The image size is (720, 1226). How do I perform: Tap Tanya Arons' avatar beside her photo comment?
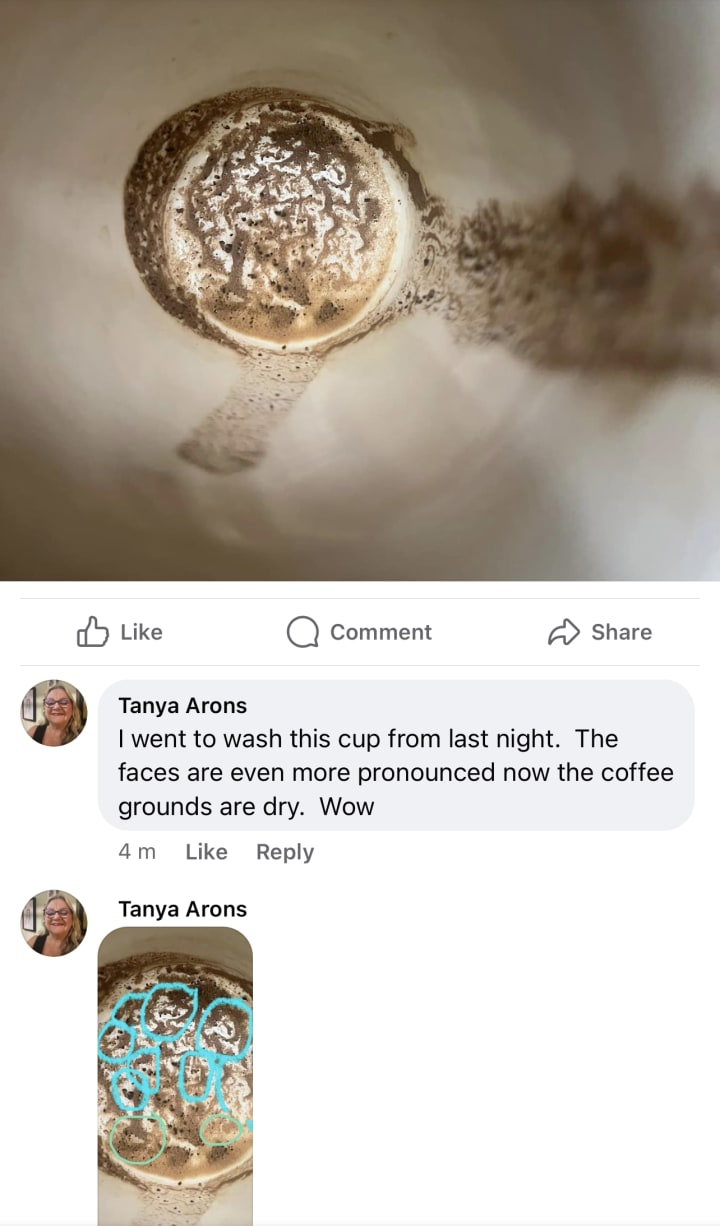click(x=54, y=923)
